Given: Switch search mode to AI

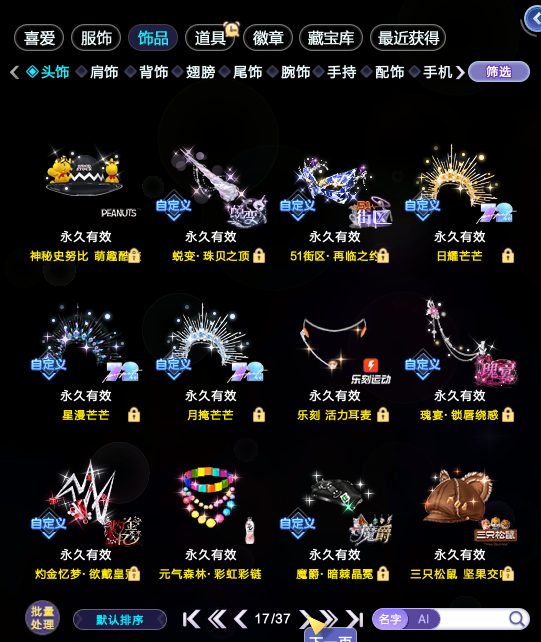Looking at the screenshot, I should click(x=423, y=619).
